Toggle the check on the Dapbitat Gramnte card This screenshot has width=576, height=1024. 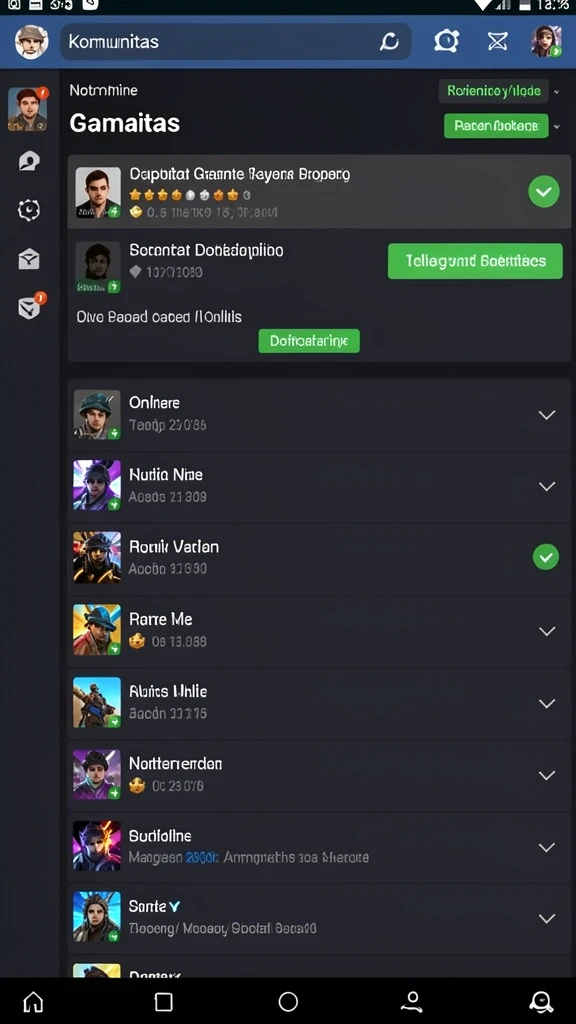[x=544, y=191]
